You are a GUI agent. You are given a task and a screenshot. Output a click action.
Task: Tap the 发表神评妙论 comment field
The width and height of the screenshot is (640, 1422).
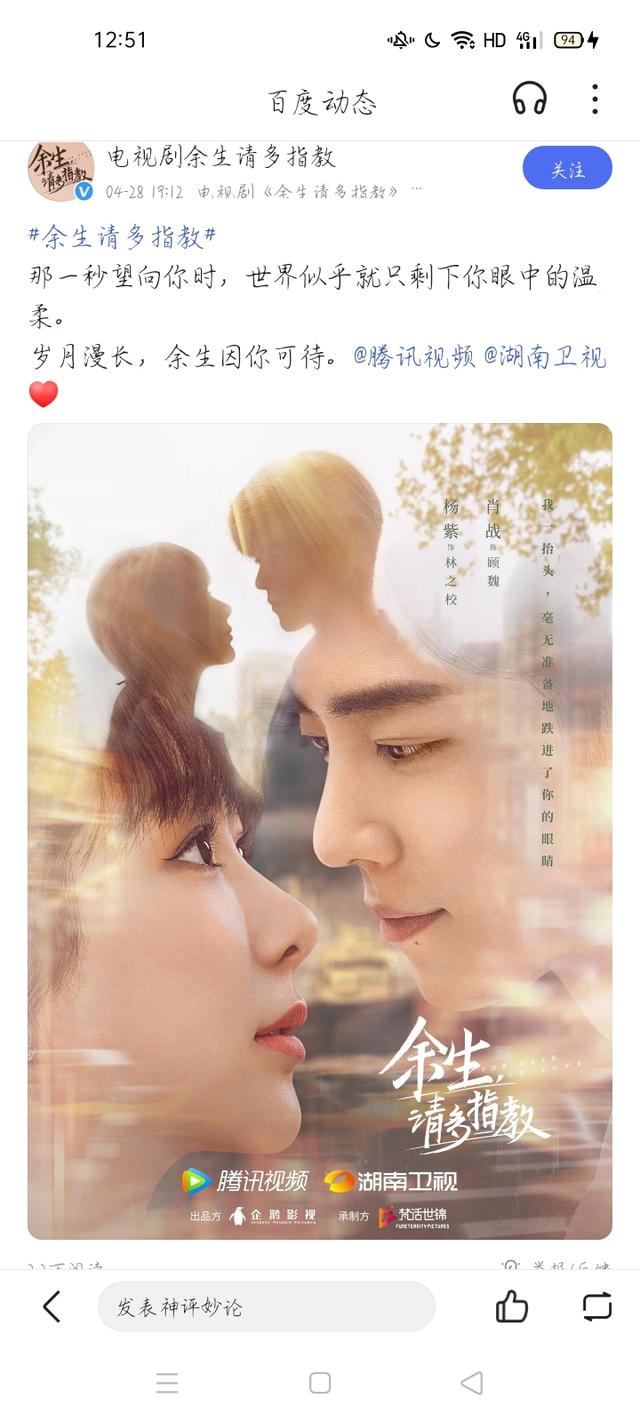tap(266, 1306)
